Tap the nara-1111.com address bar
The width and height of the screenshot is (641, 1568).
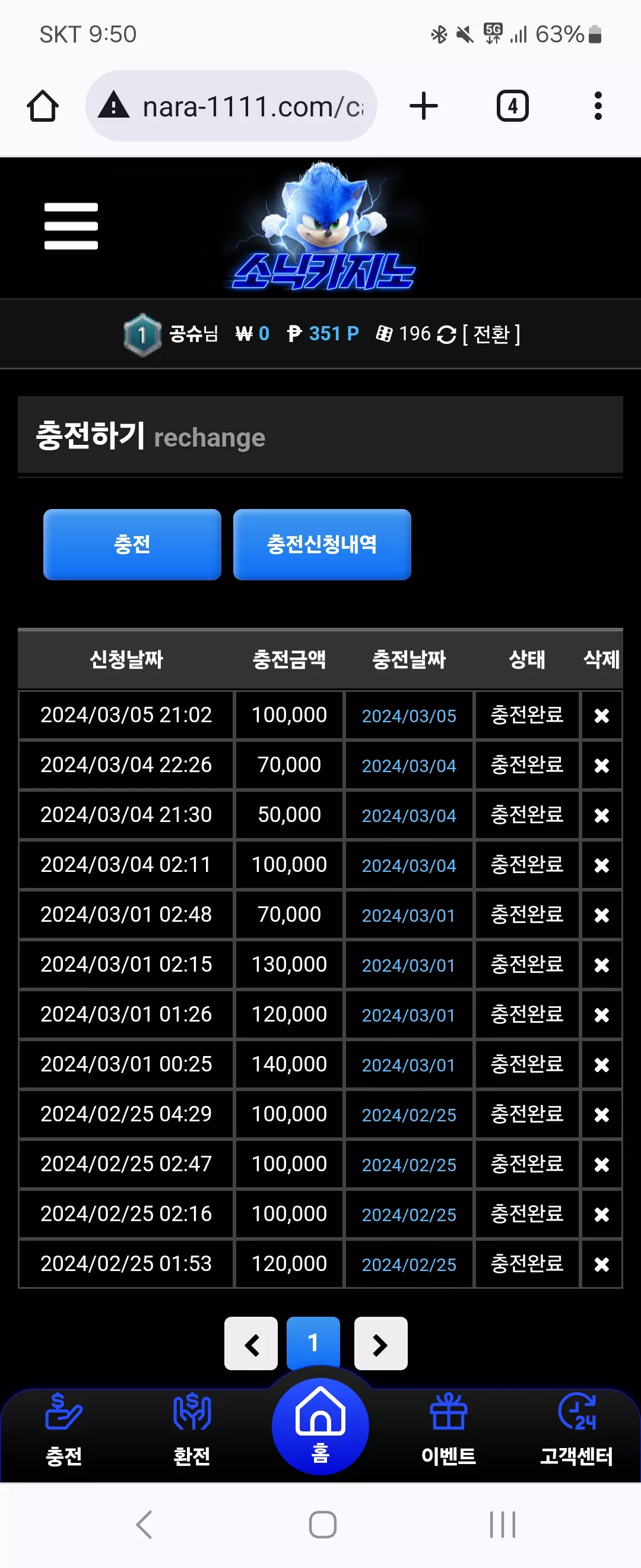click(x=231, y=106)
